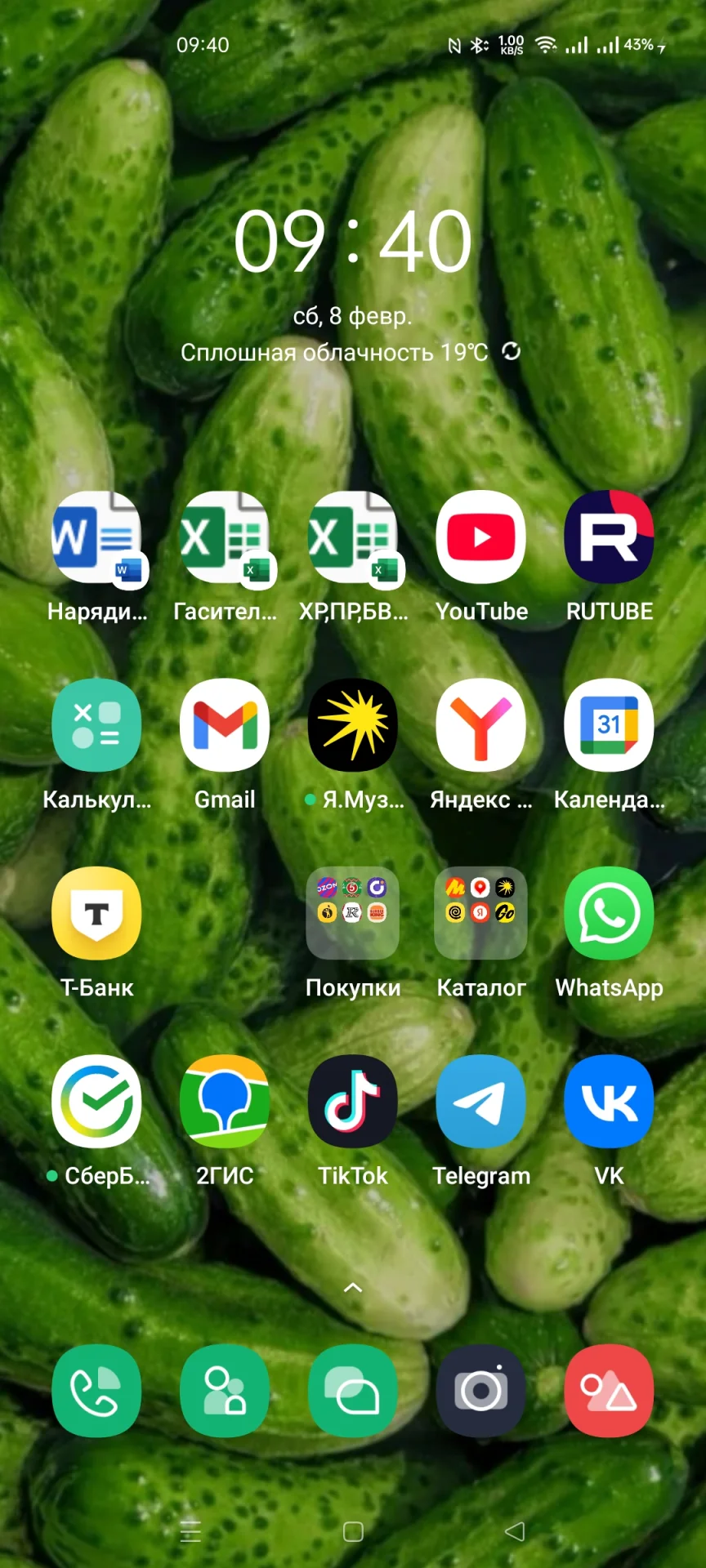The image size is (706, 1568).
Task: Open the YouTube app
Action: tap(481, 537)
